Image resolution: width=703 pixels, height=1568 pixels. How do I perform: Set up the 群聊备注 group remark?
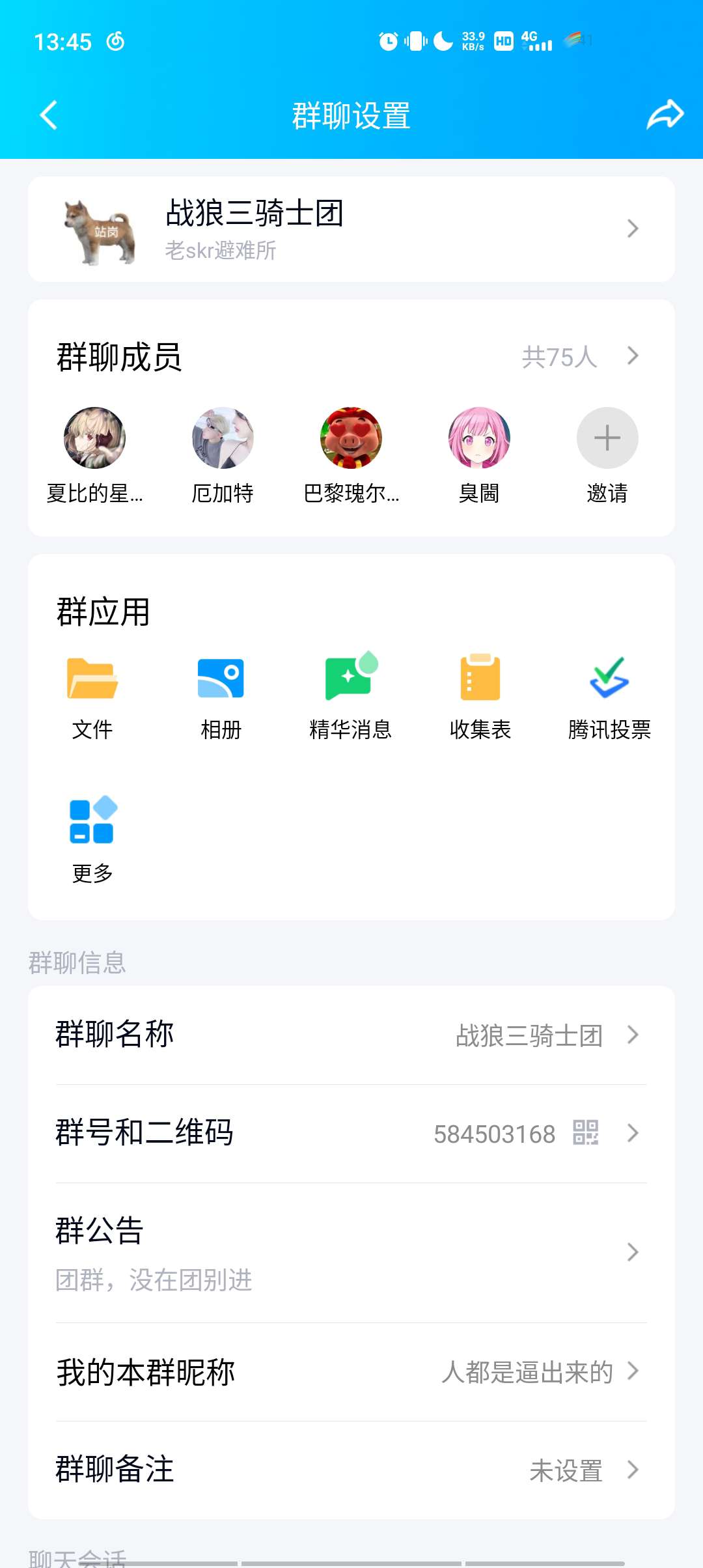351,1472
